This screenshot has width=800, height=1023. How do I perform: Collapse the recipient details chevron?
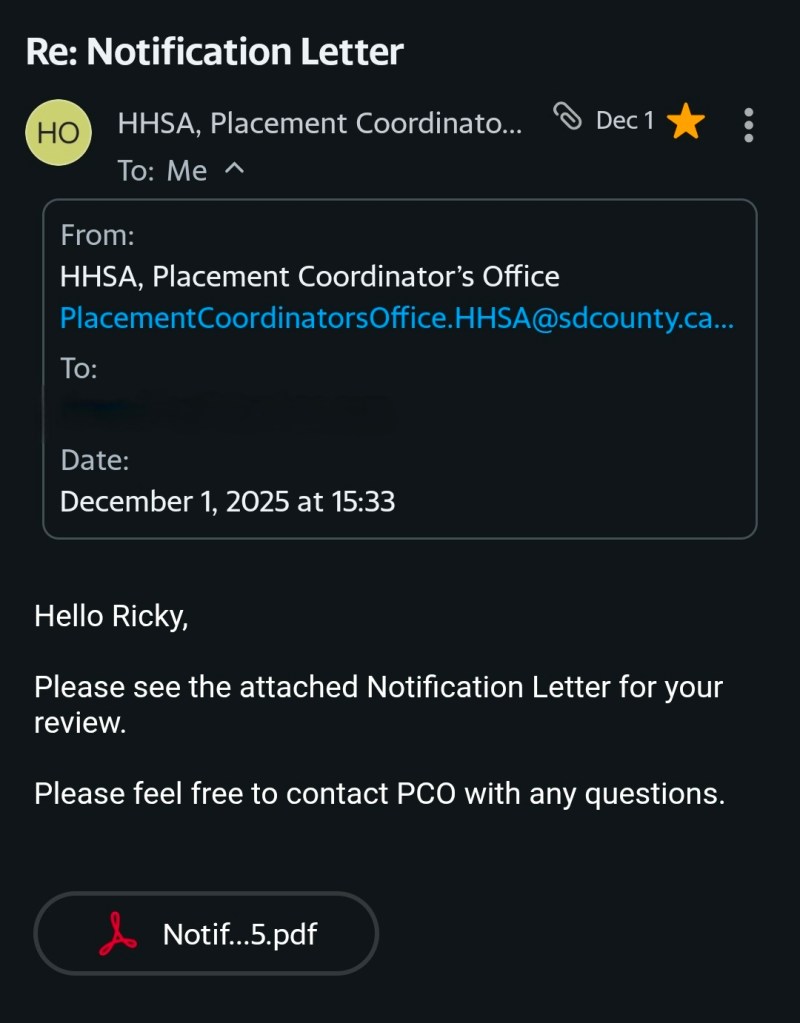(x=233, y=170)
